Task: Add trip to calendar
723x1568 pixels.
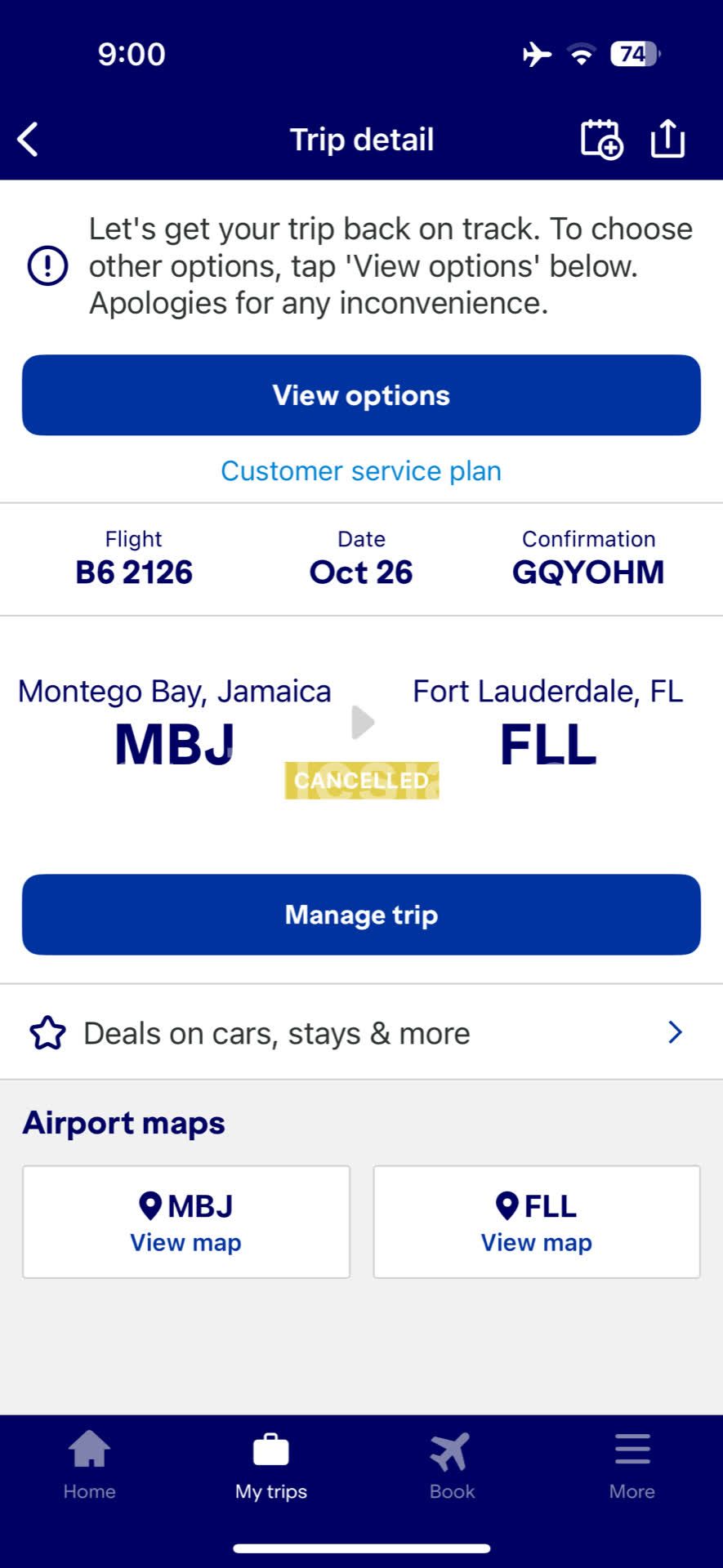Action: [x=600, y=139]
